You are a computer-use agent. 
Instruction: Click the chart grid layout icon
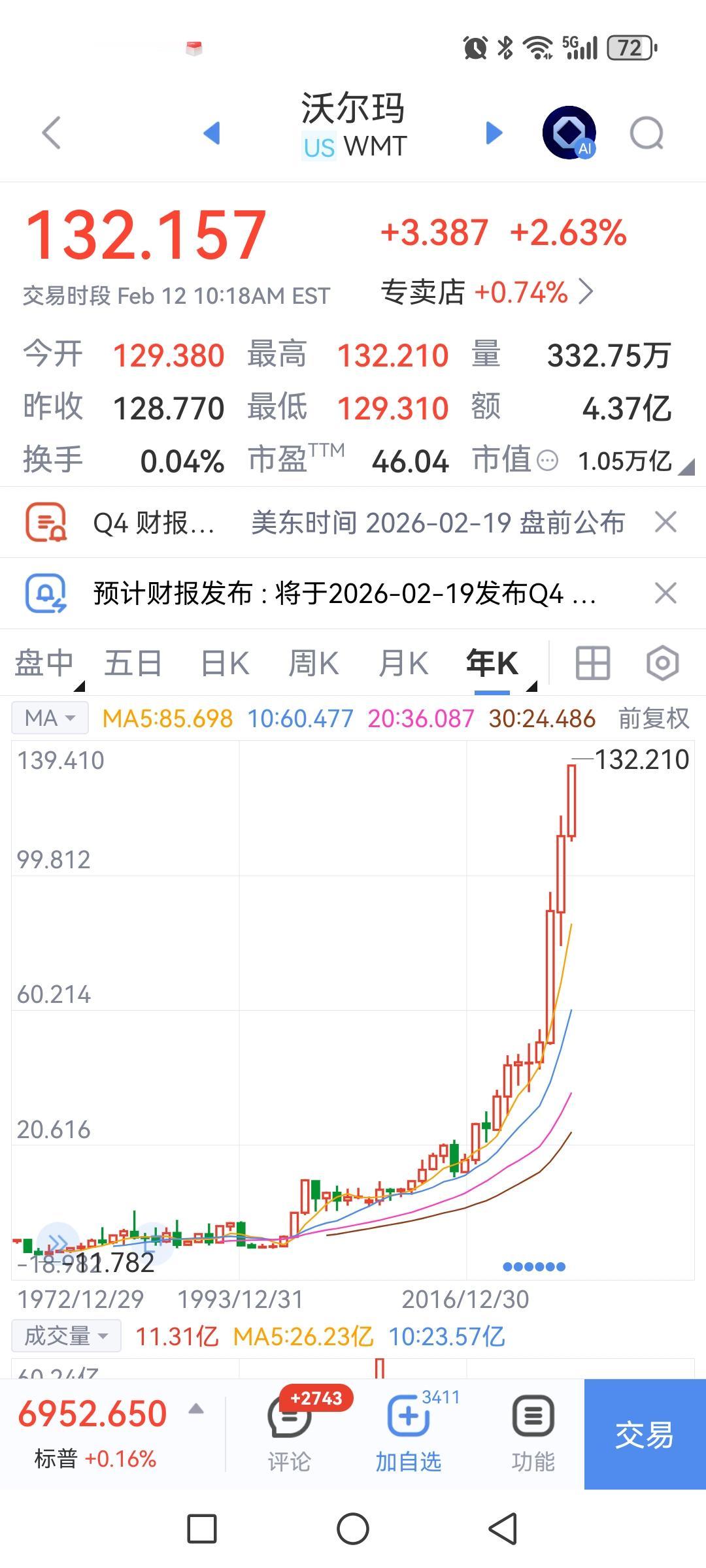(x=592, y=662)
